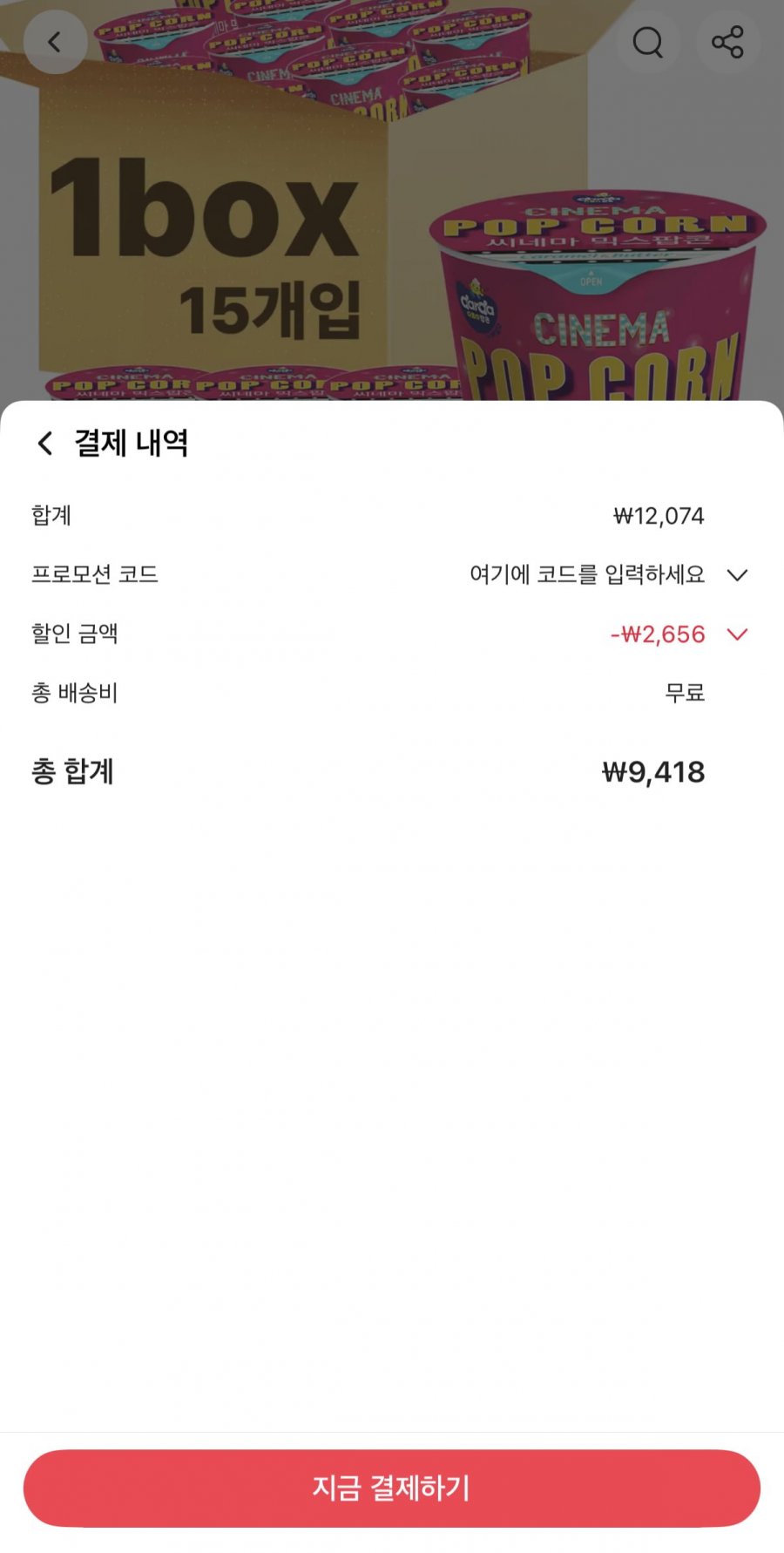Screen dimensions: 784x1553
Task: Share this popcorn product
Action: (x=727, y=42)
